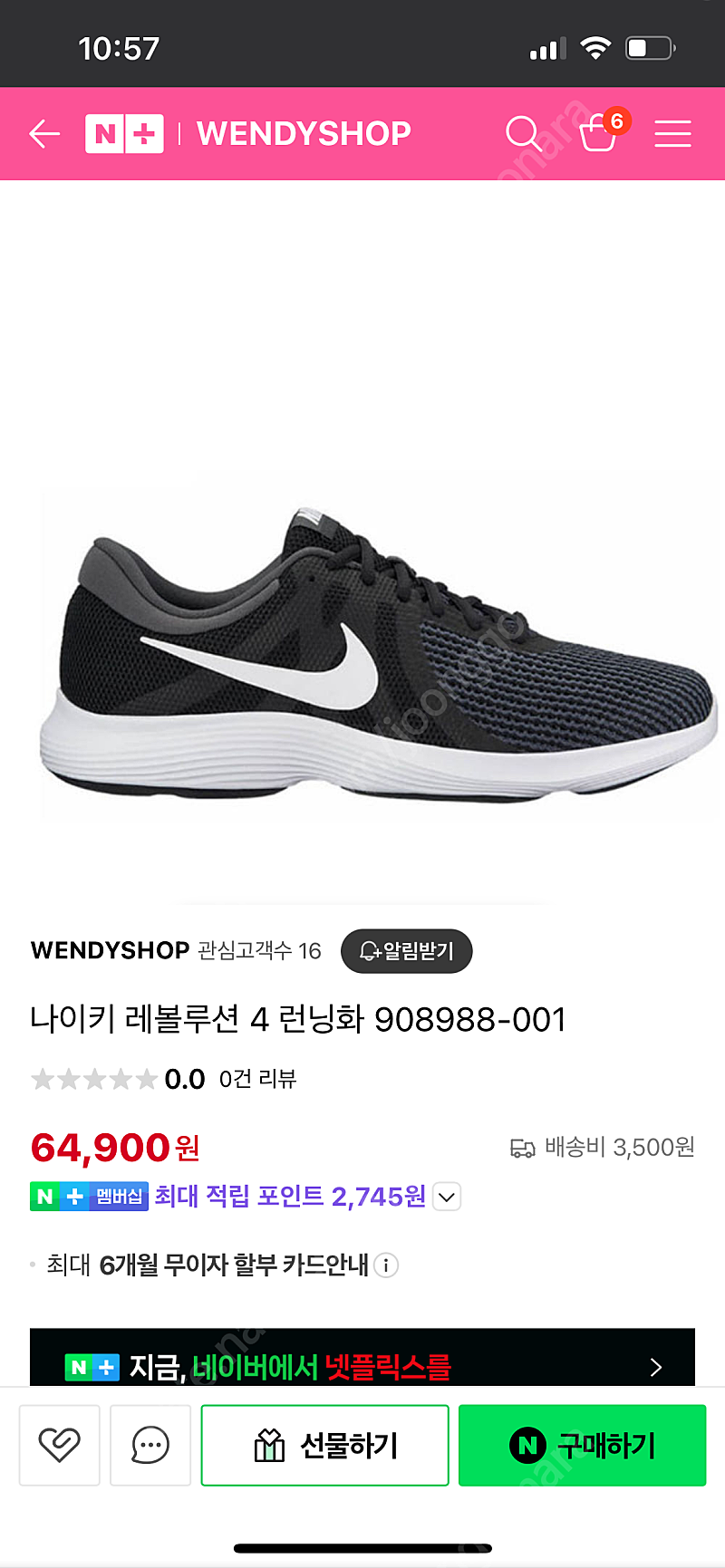
Task: Open the WENDYSHOP store home
Action: click(x=304, y=134)
